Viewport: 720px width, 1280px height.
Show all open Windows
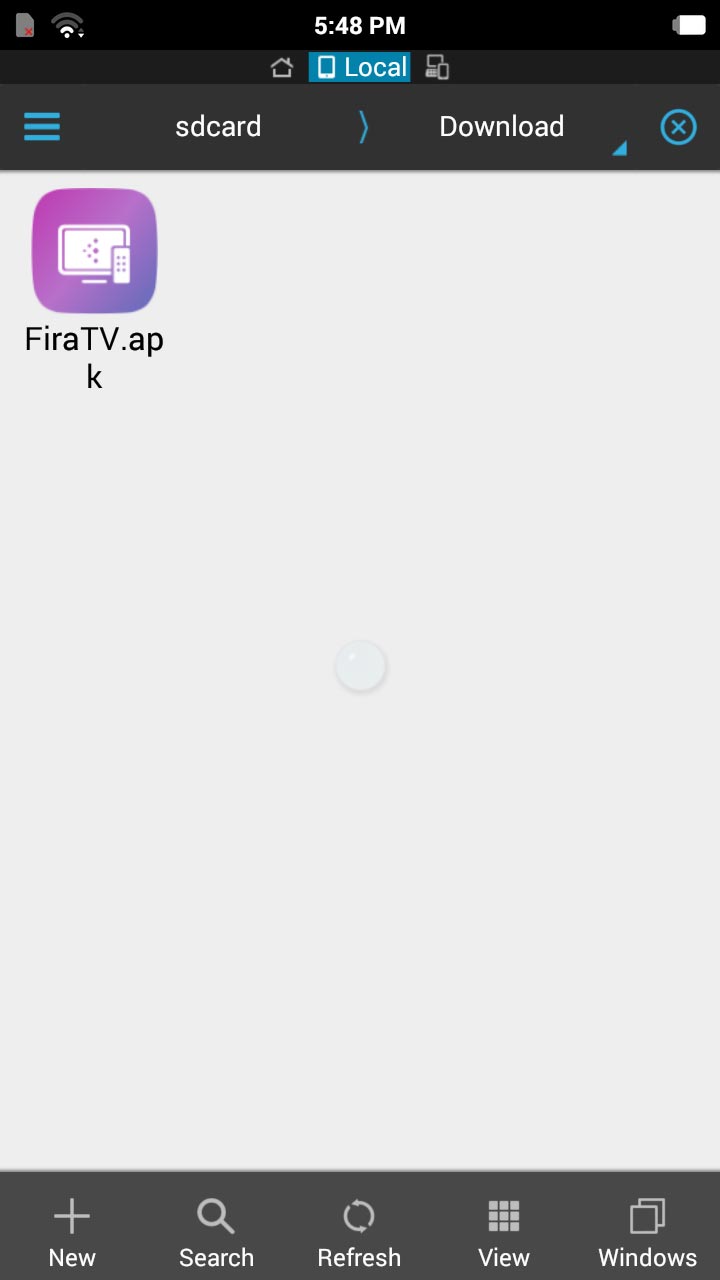647,1231
